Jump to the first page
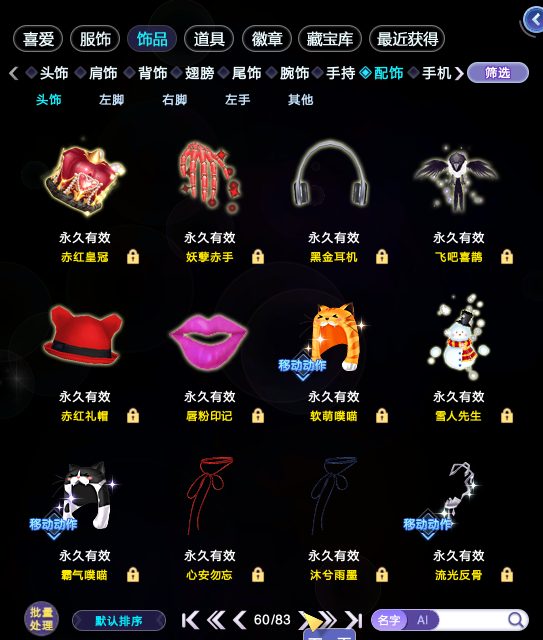Screen dimensions: 543x640 click(x=190, y=620)
